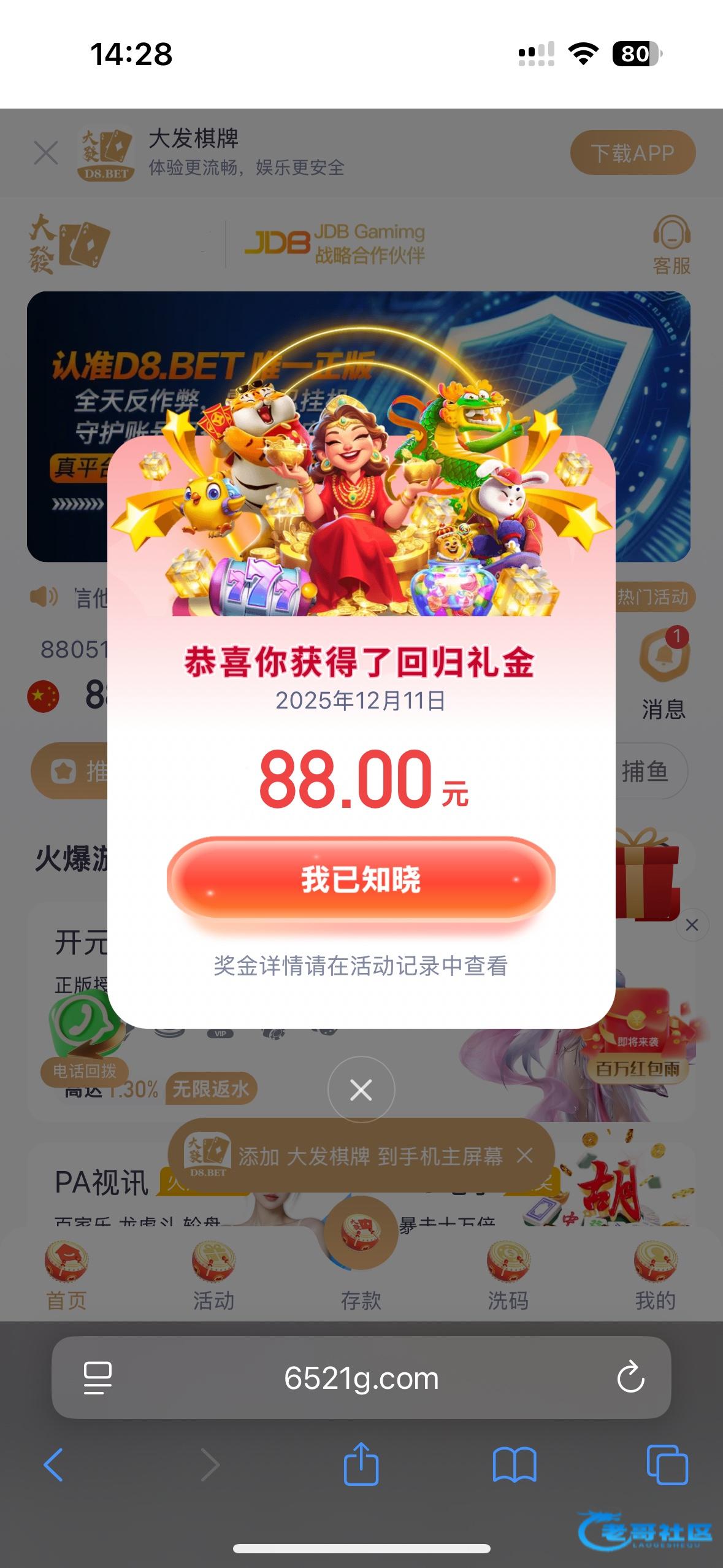Dismiss the add-to-home-screen prompt

524,1156
